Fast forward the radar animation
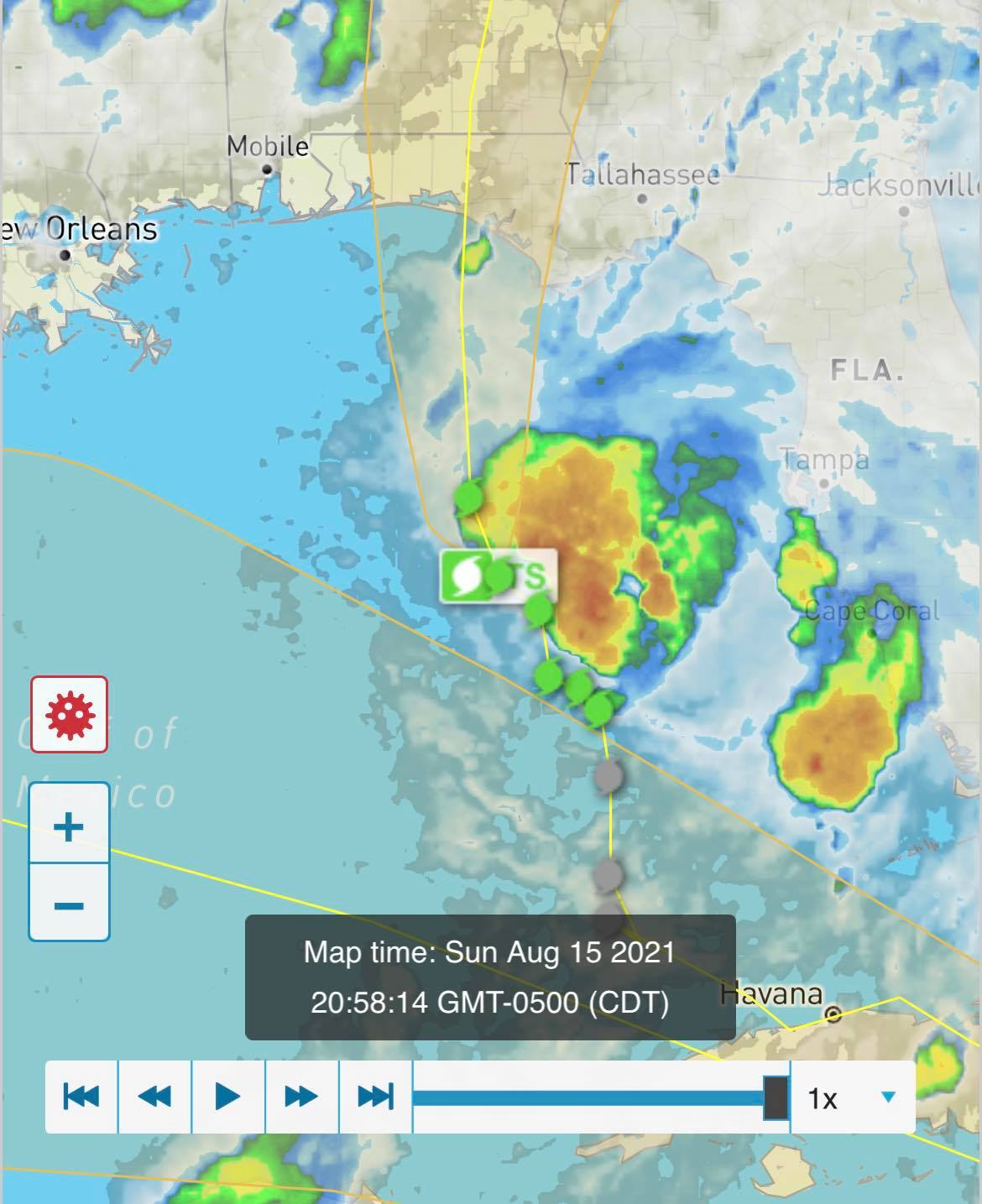The width and height of the screenshot is (982, 1204). (x=301, y=1097)
